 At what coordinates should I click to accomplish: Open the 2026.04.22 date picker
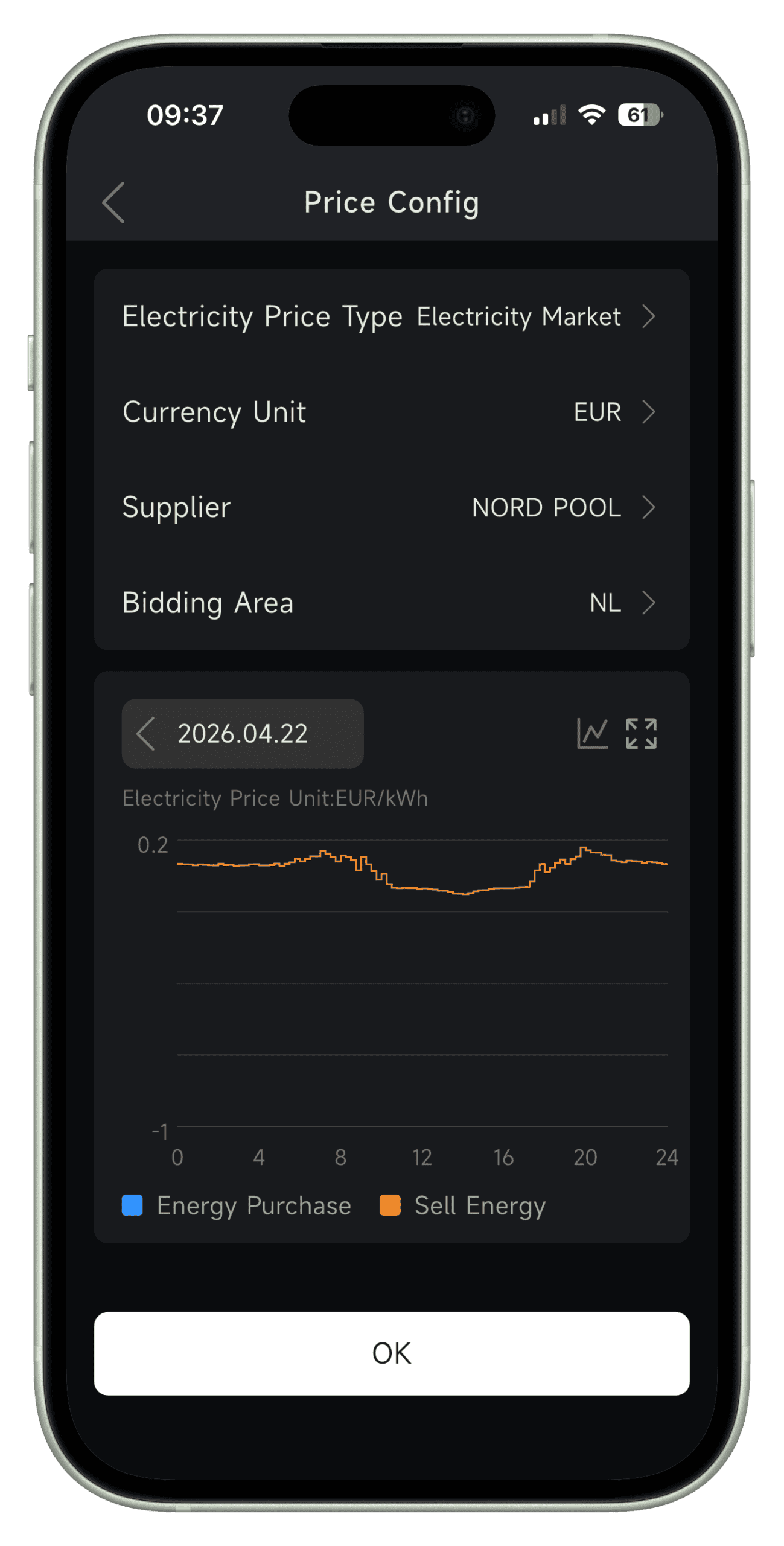click(243, 734)
